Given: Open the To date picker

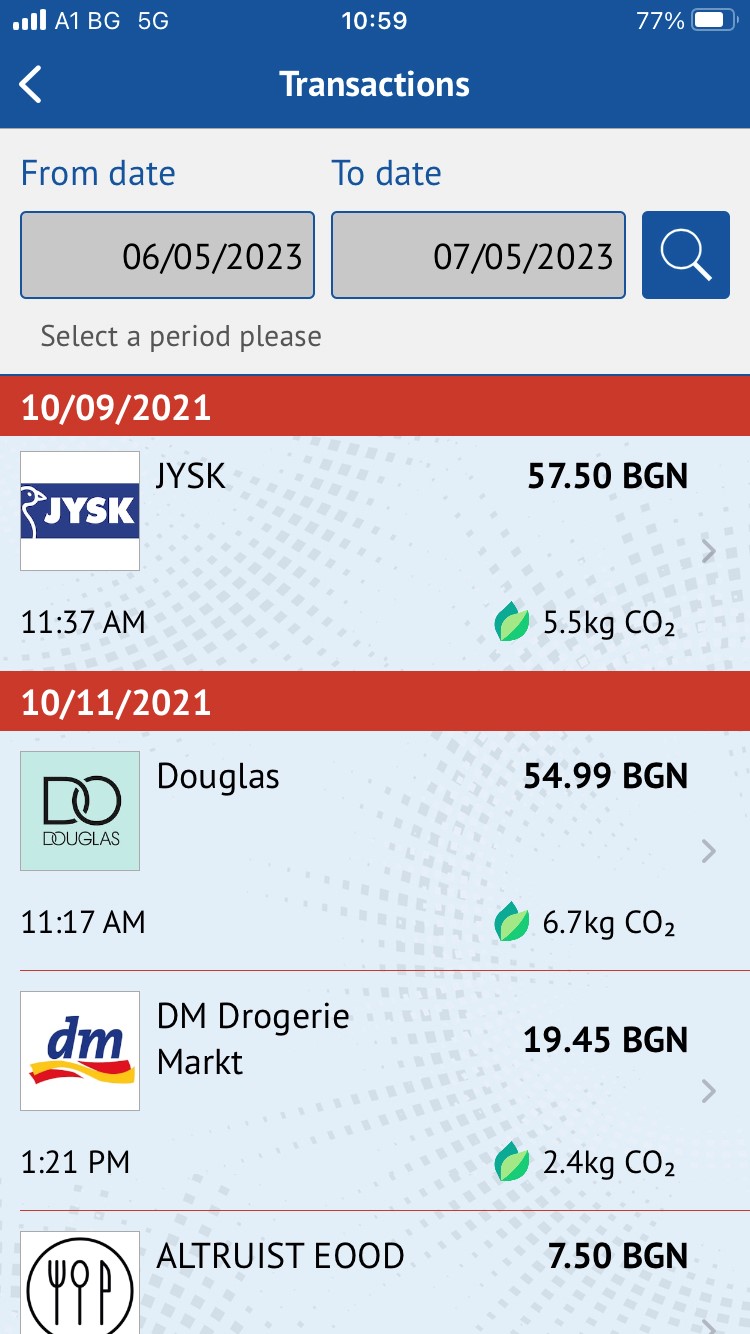Looking at the screenshot, I should tap(479, 255).
